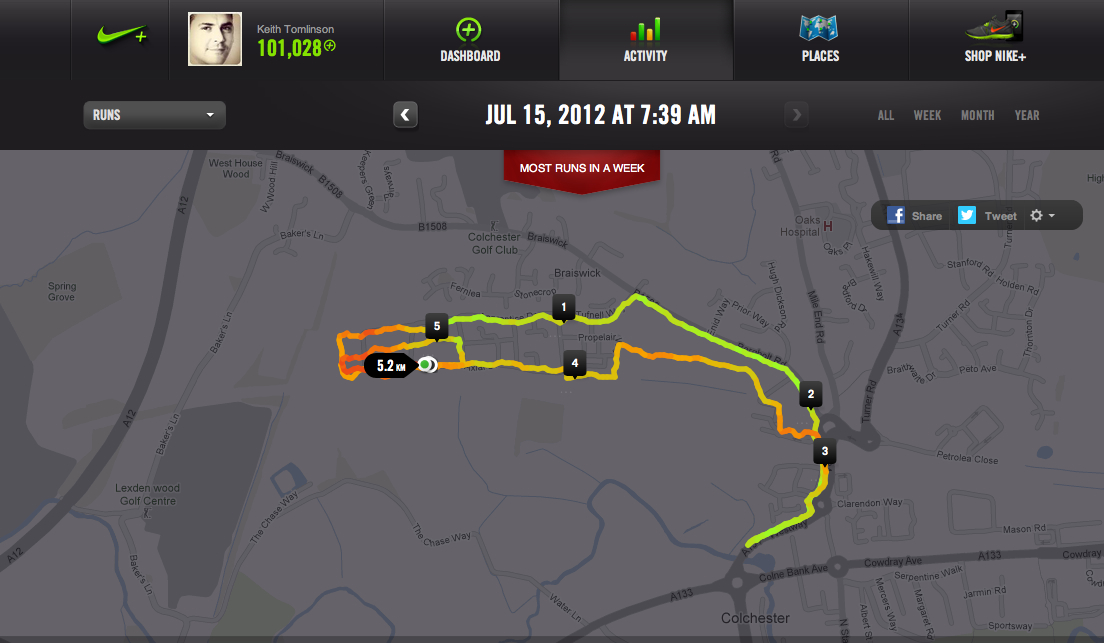Tap kilometer marker 1 on the route

click(564, 307)
